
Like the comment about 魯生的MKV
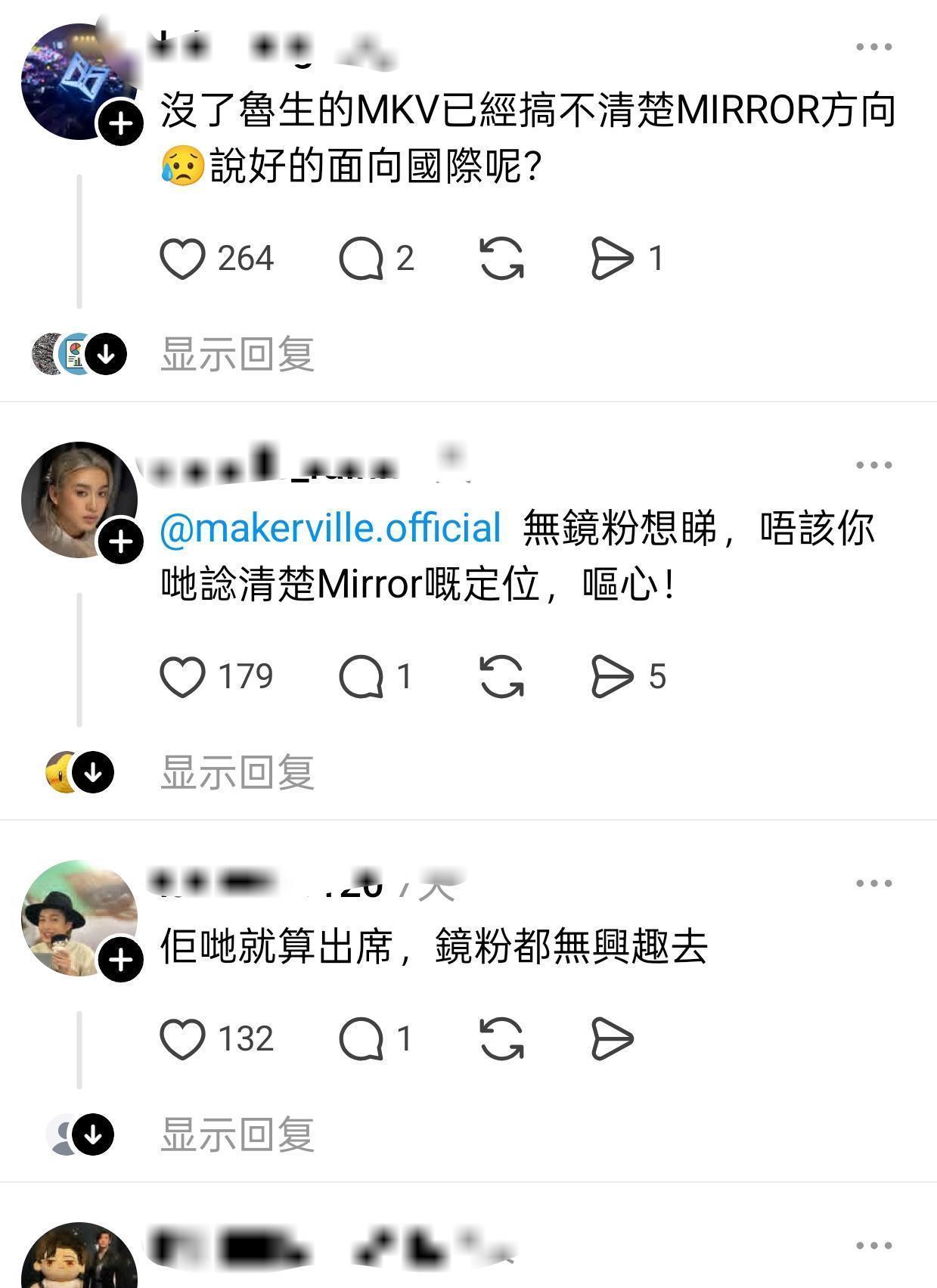pyautogui.click(x=183, y=259)
